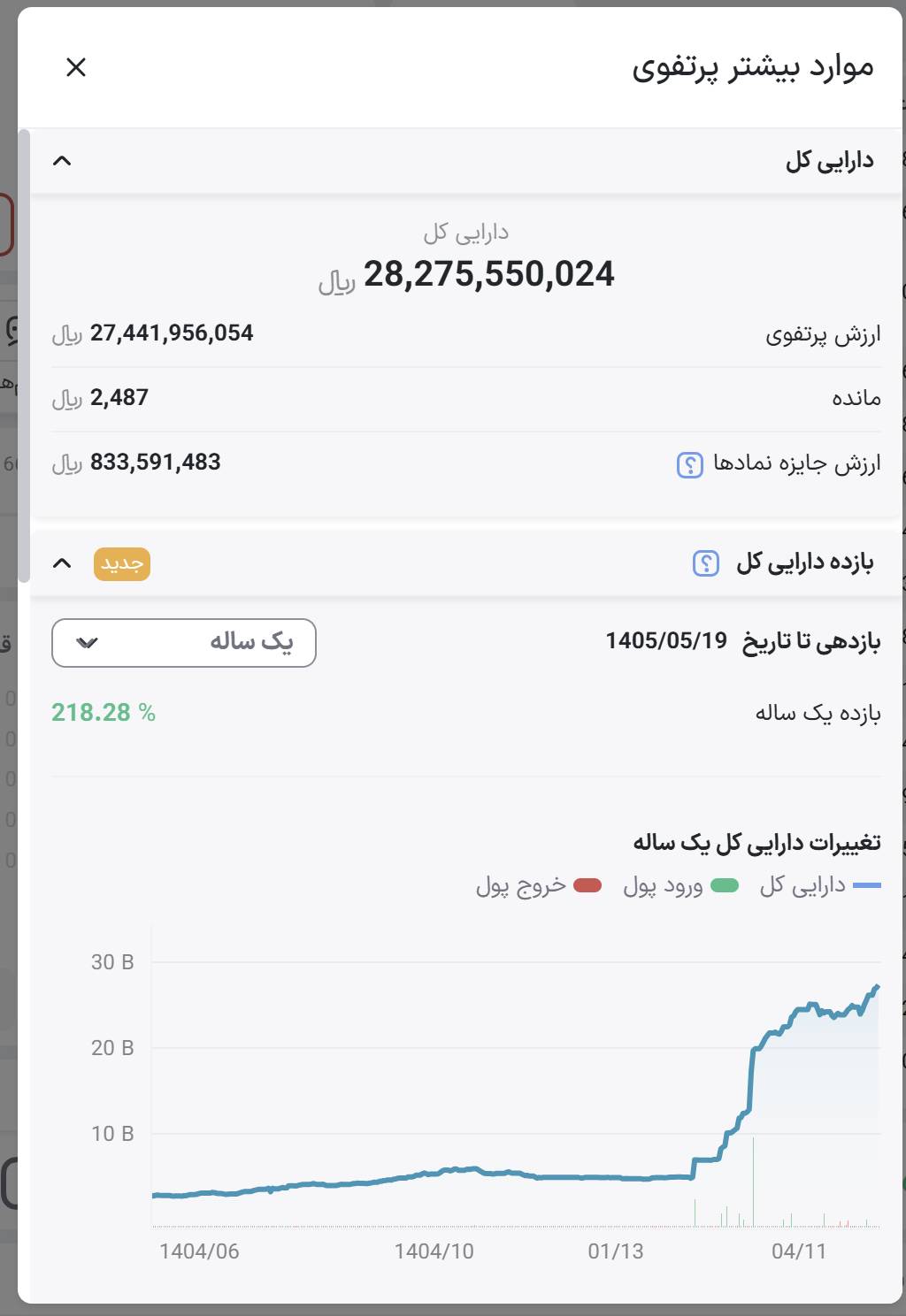Collapse the دارایی کل section
Viewport: 906px width, 1316px height.
click(x=62, y=160)
